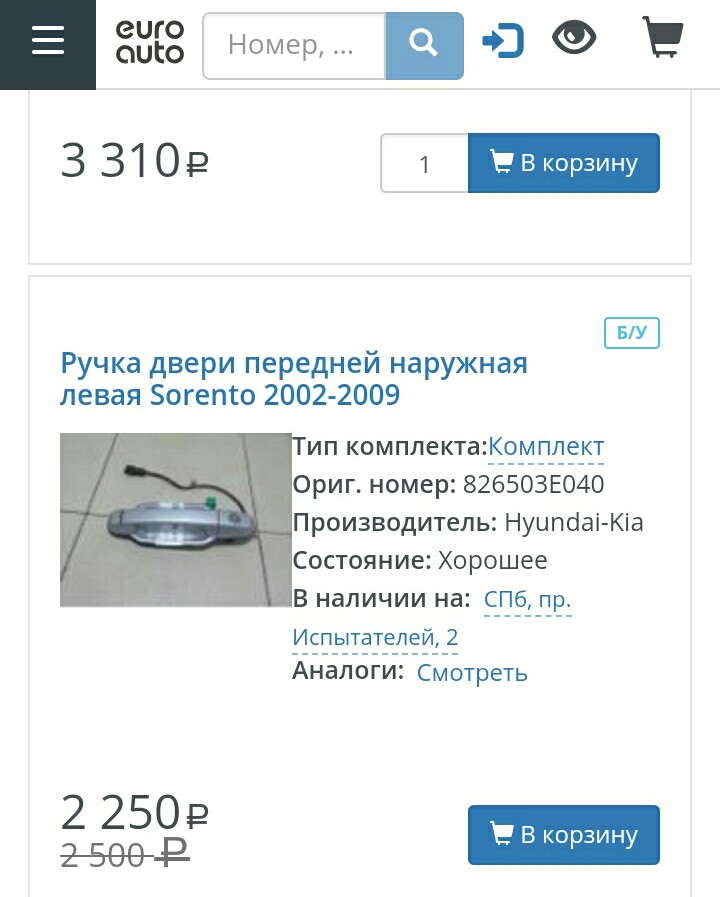Tap the magnifier search button
This screenshot has width=720, height=897.
coord(425,45)
